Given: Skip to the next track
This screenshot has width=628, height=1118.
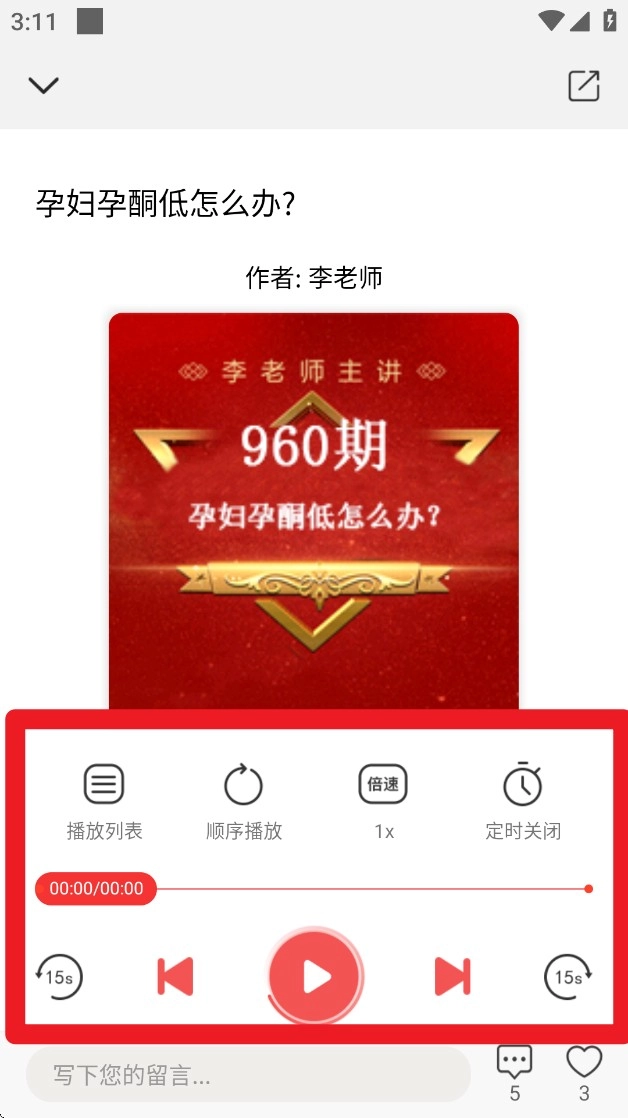Looking at the screenshot, I should point(452,977).
